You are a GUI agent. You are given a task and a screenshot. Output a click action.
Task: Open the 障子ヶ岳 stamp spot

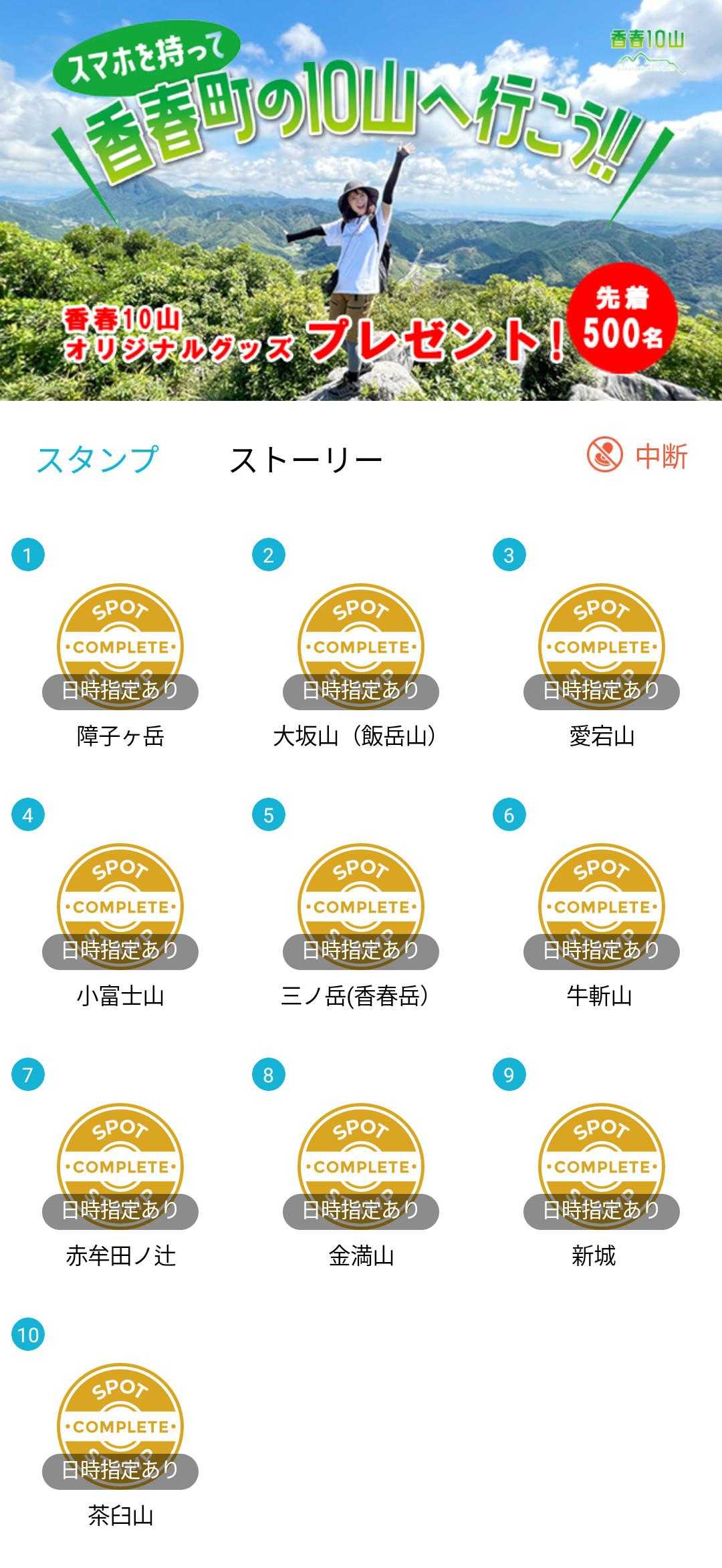click(x=120, y=647)
